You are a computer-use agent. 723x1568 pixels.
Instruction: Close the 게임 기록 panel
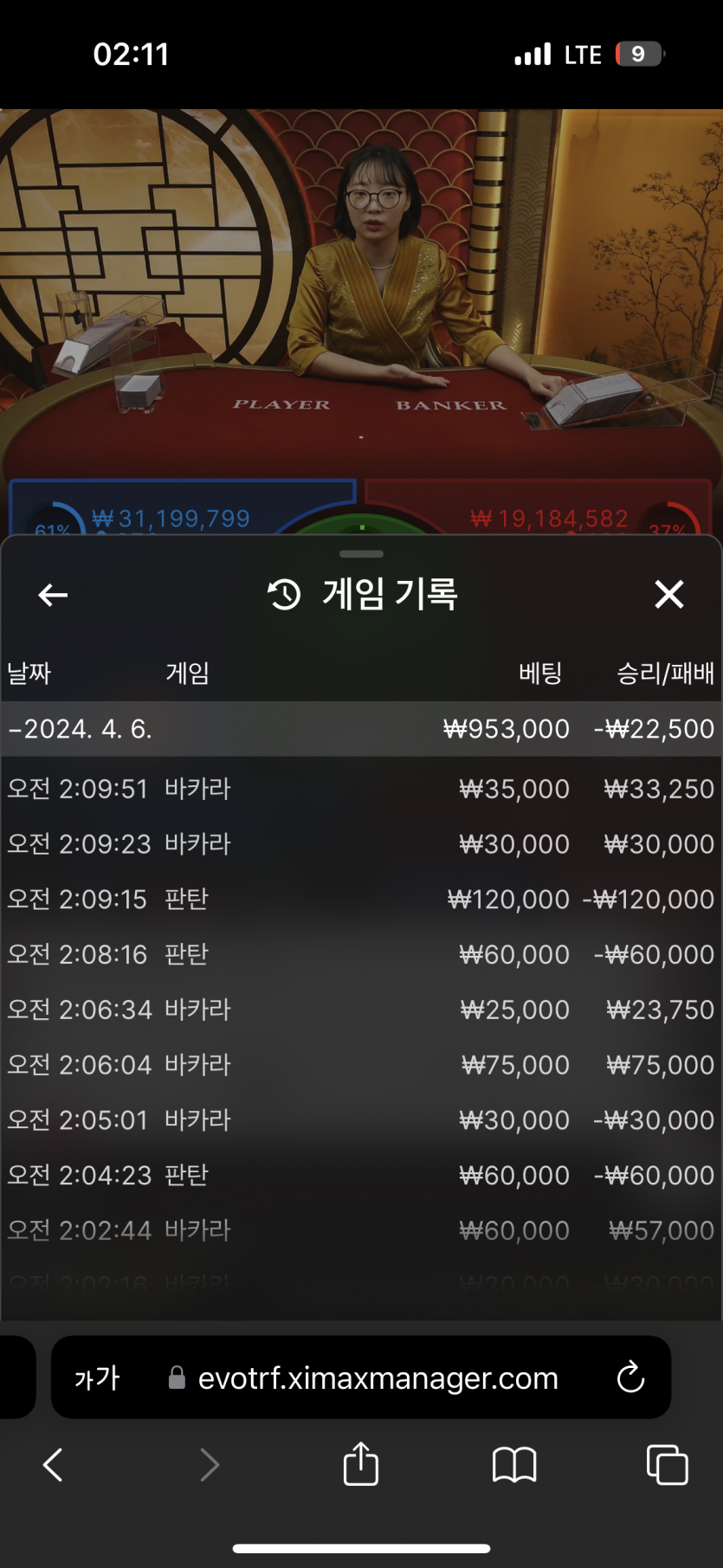(668, 595)
